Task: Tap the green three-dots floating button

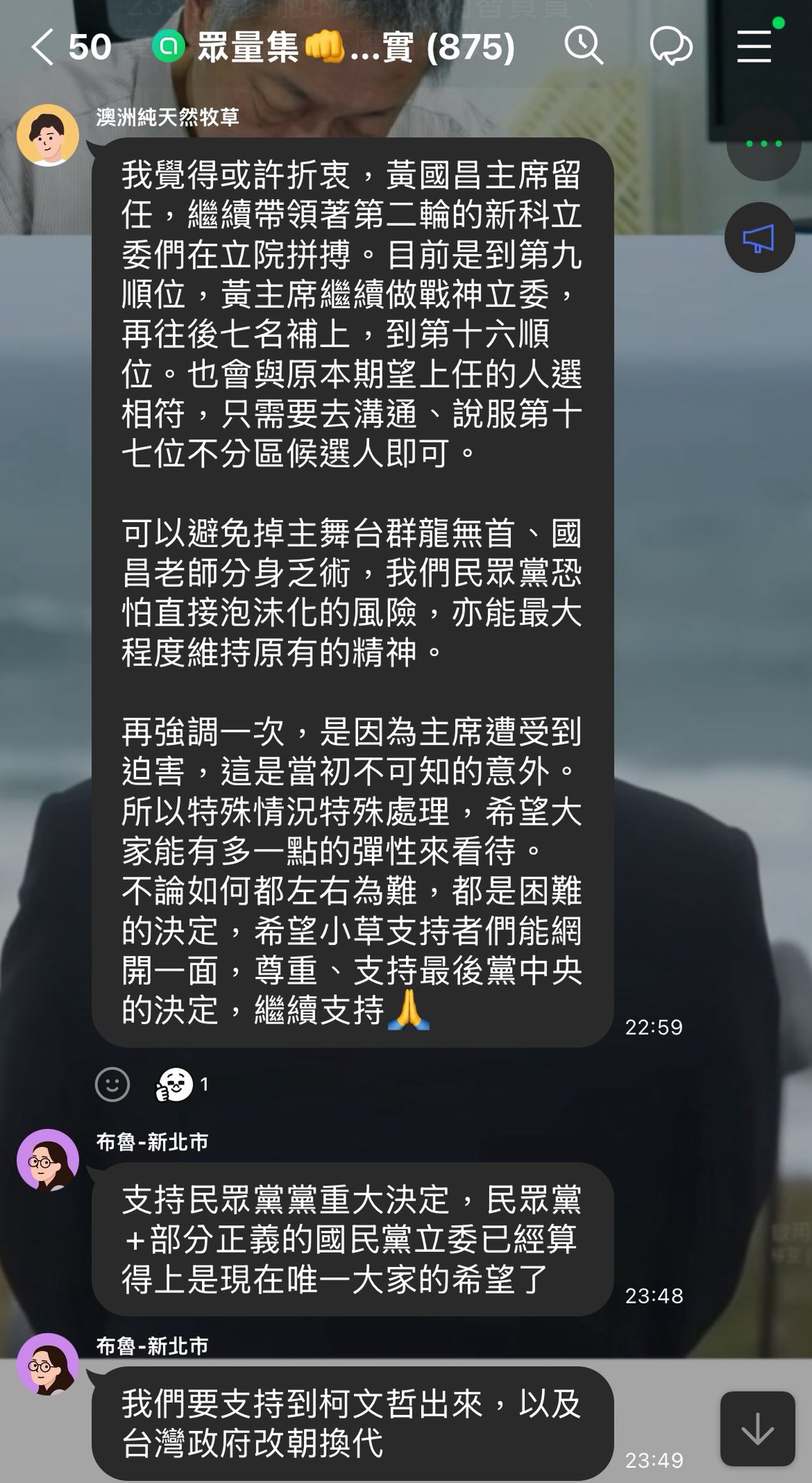Action: (x=763, y=144)
